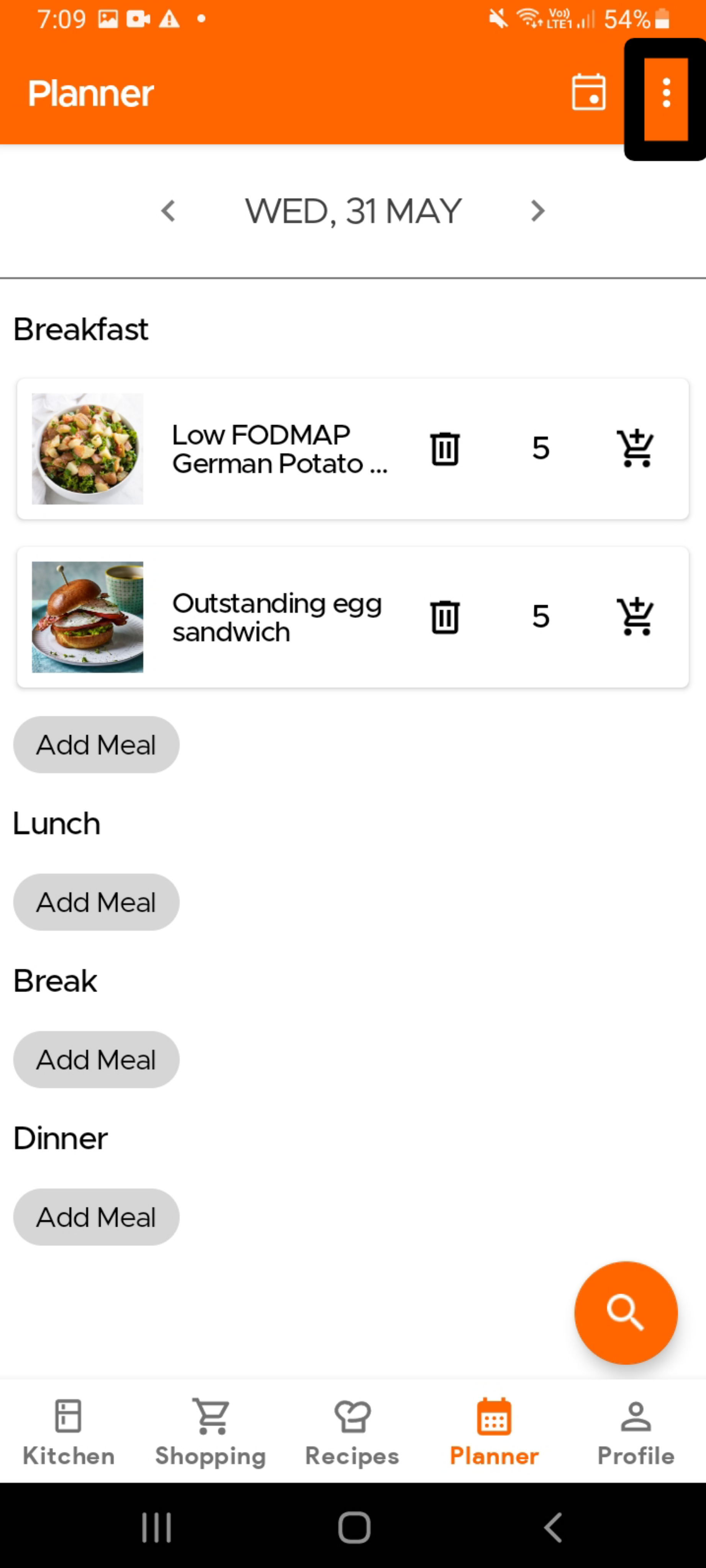The image size is (706, 1568).
Task: Open the calendar date picker
Action: [x=588, y=93]
